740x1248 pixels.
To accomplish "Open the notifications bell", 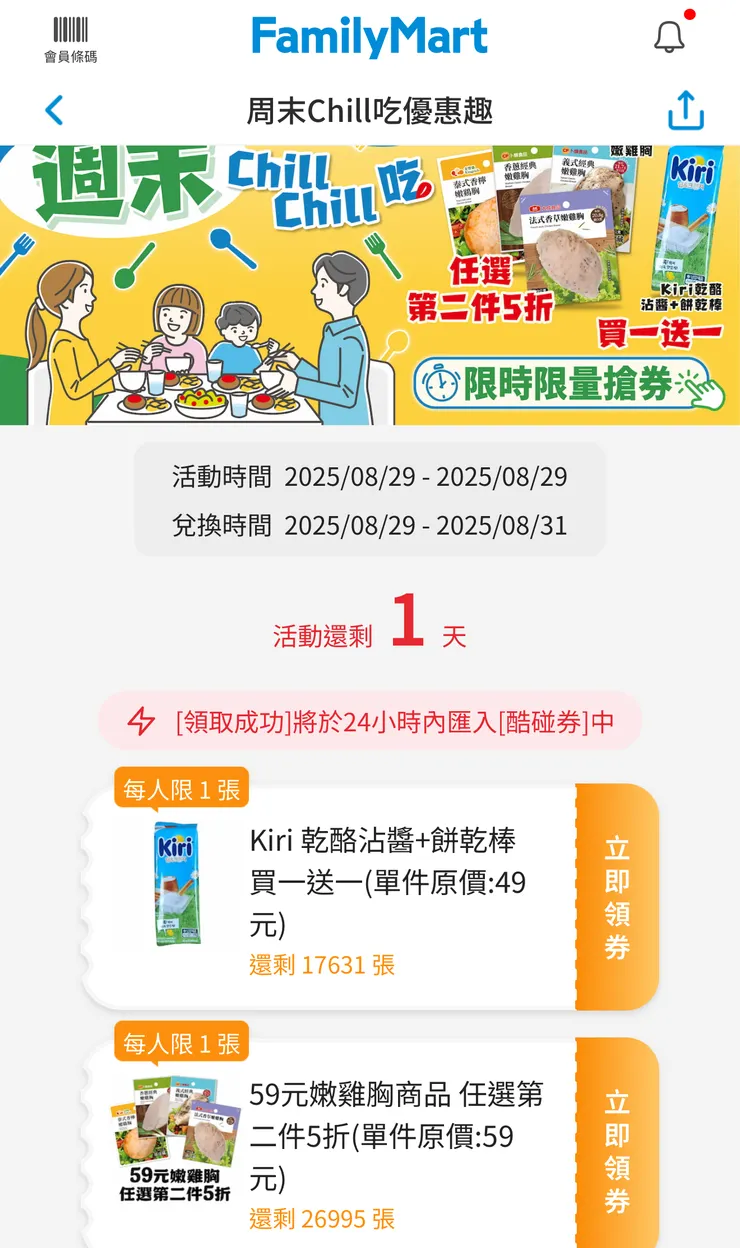I will (x=669, y=37).
